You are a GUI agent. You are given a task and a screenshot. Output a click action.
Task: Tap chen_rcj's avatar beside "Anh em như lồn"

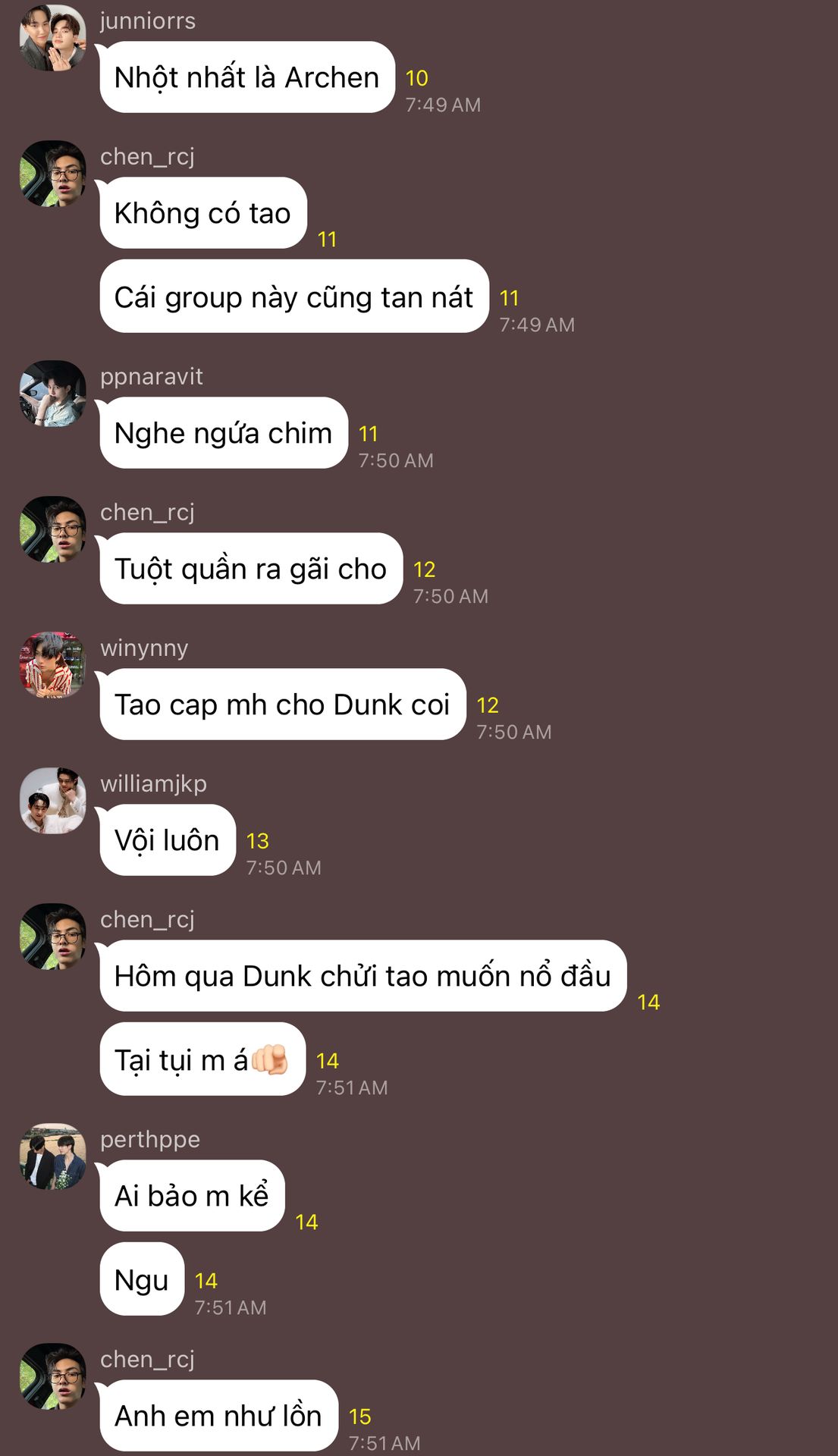pyautogui.click(x=52, y=1376)
